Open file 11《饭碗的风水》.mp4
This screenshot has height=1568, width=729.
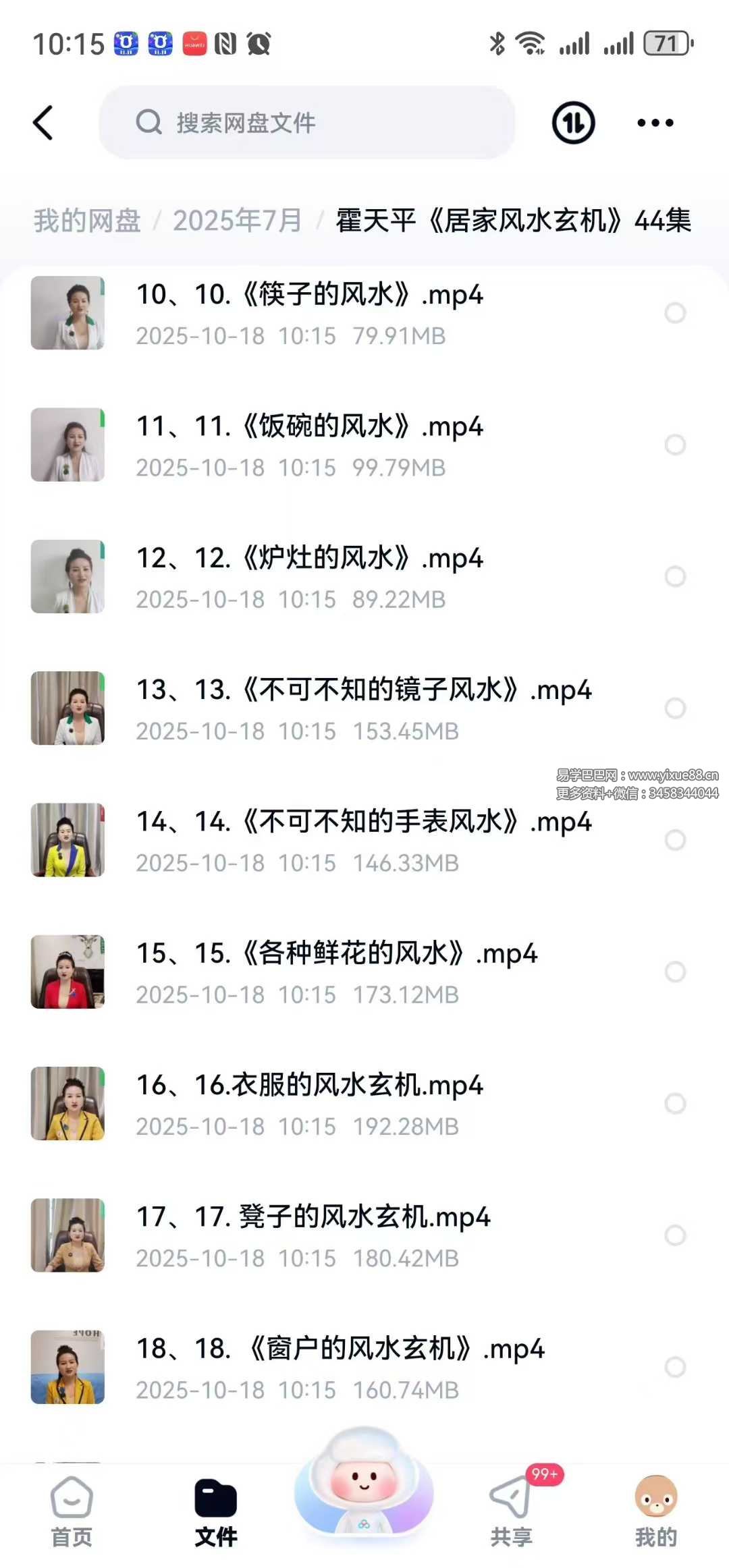coord(310,426)
